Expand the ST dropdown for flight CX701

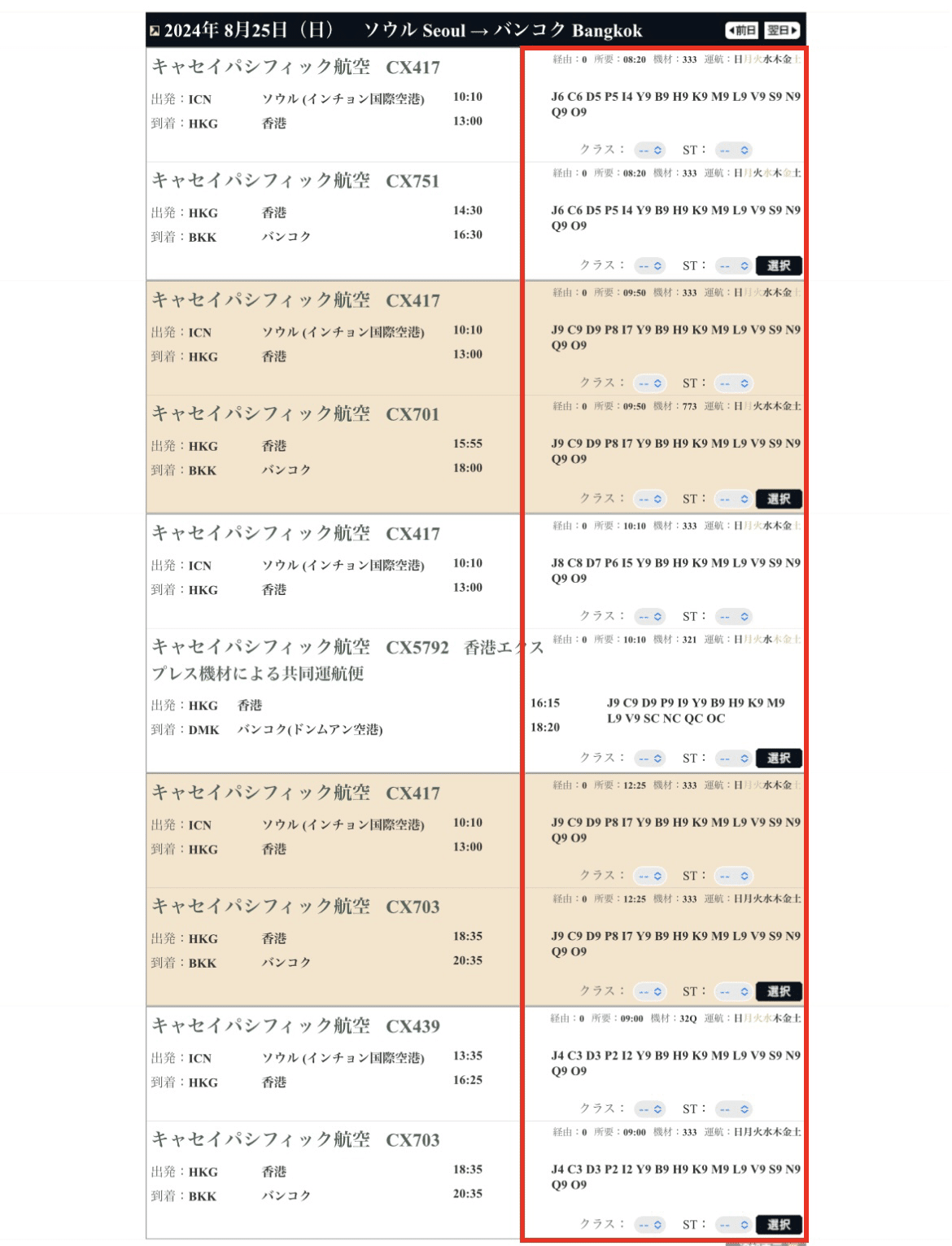[732, 499]
